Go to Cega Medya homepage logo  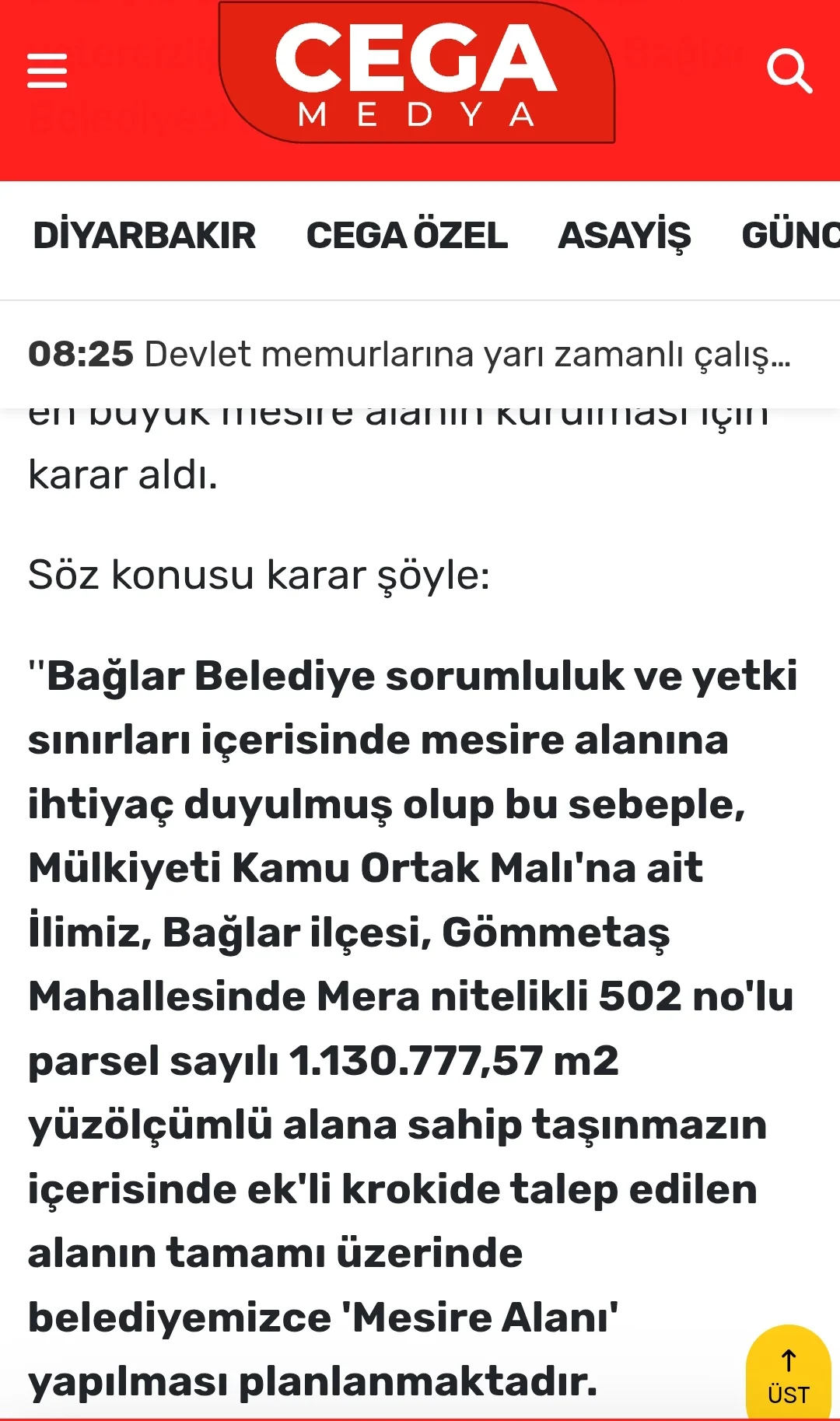(417, 72)
